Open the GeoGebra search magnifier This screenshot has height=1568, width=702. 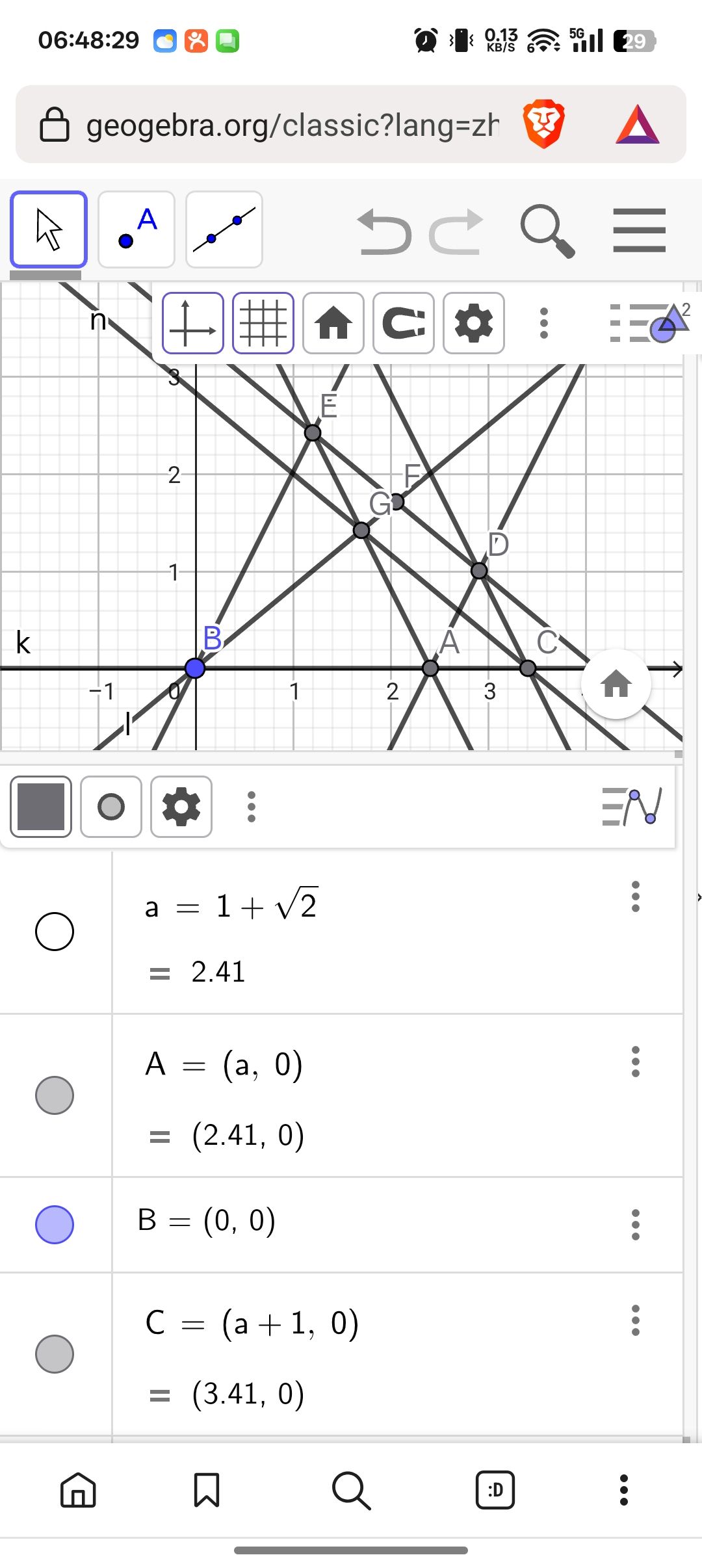point(547,231)
